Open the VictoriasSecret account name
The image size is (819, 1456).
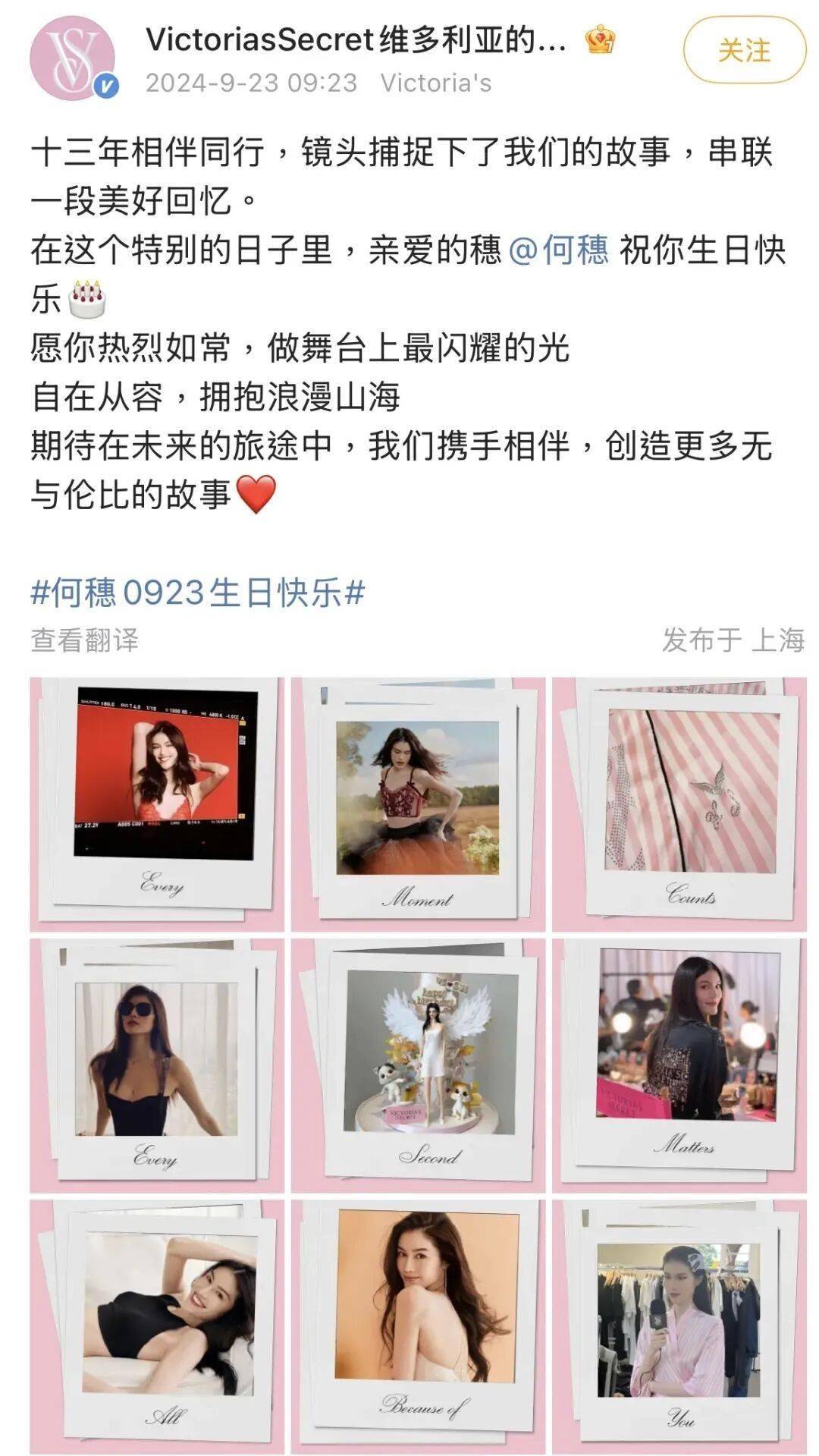tap(356, 39)
